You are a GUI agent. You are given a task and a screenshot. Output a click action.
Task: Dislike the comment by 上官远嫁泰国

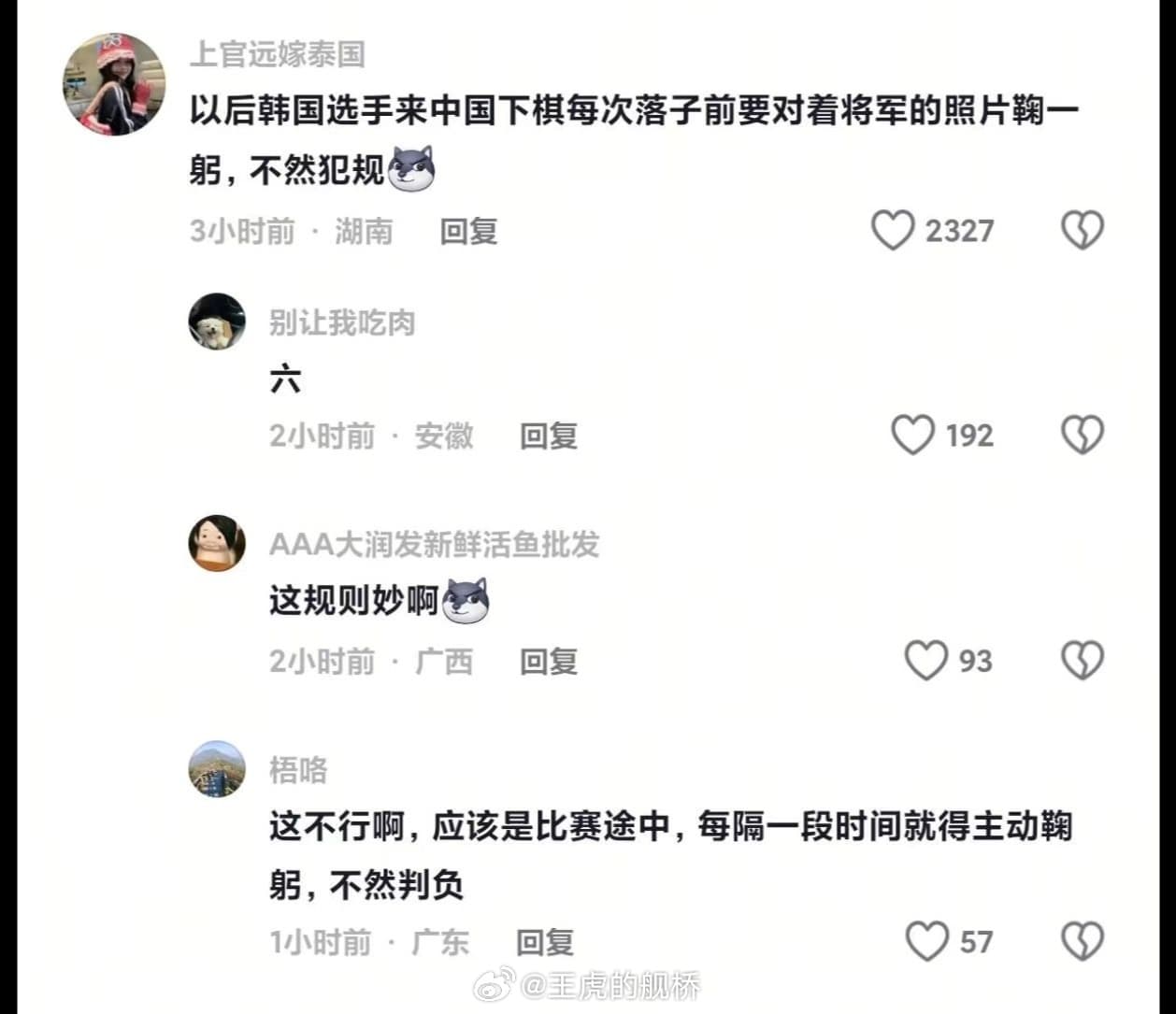(1083, 230)
